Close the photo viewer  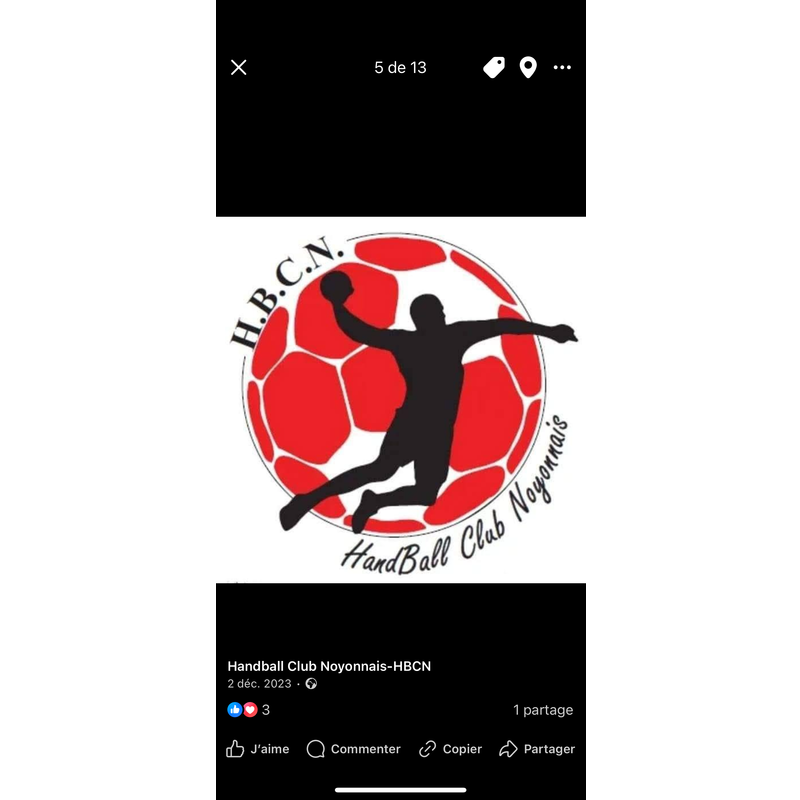click(x=239, y=67)
